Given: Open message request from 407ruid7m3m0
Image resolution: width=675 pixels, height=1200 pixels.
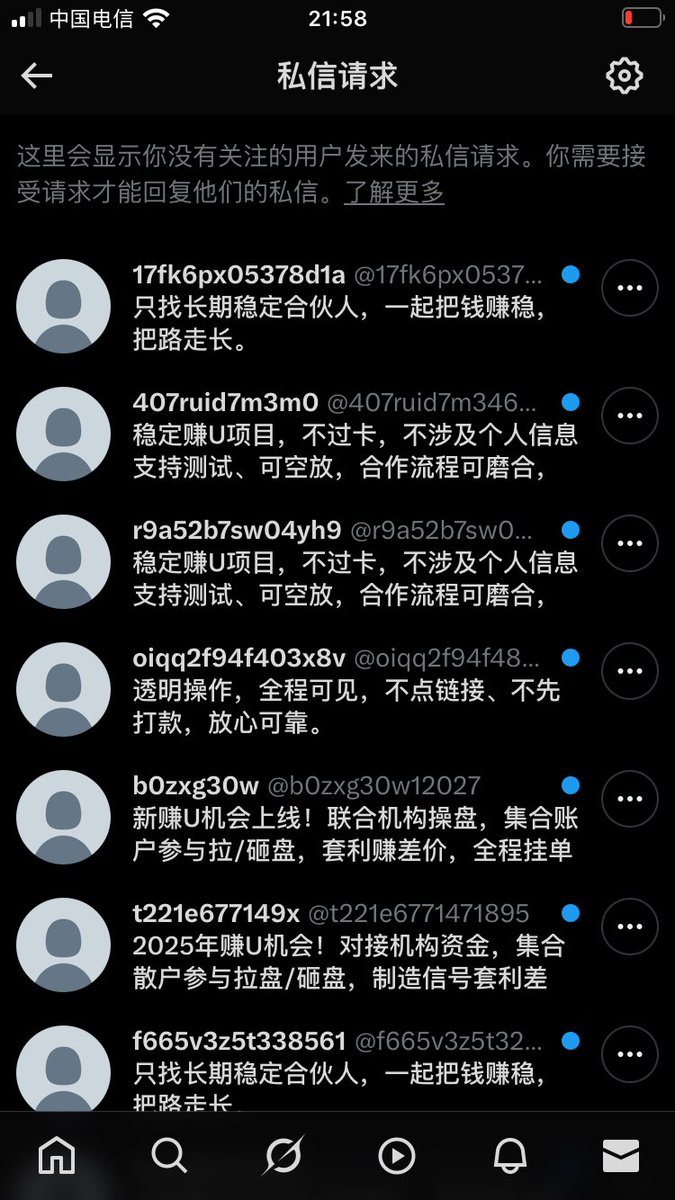Looking at the screenshot, I should click(x=340, y=435).
